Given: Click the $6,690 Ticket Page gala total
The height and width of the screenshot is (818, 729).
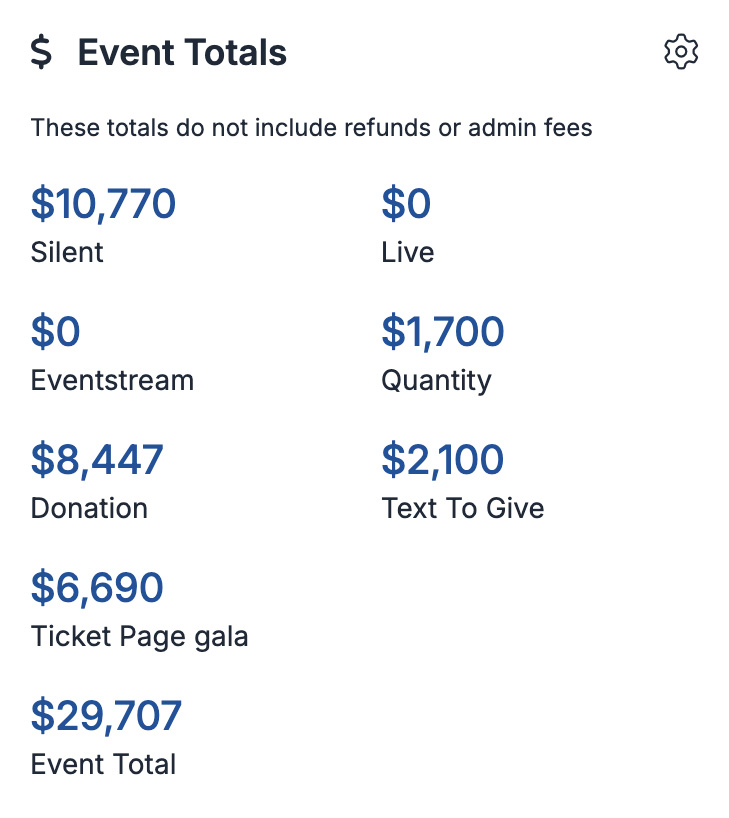Looking at the screenshot, I should [x=97, y=587].
